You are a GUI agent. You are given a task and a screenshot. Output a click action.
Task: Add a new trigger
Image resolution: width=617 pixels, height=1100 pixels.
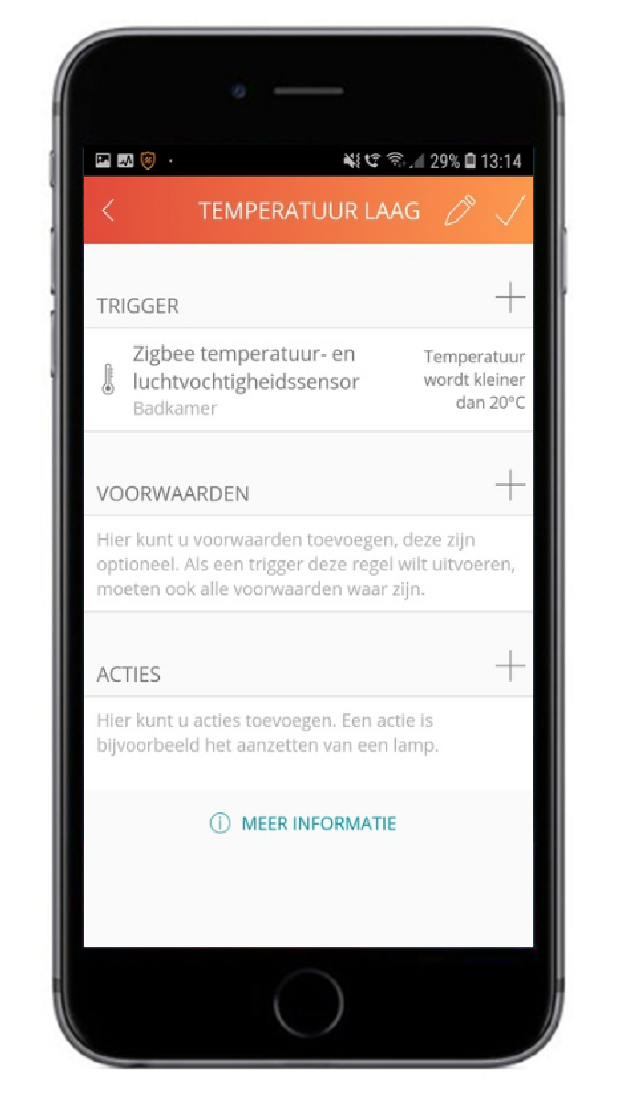point(509,298)
